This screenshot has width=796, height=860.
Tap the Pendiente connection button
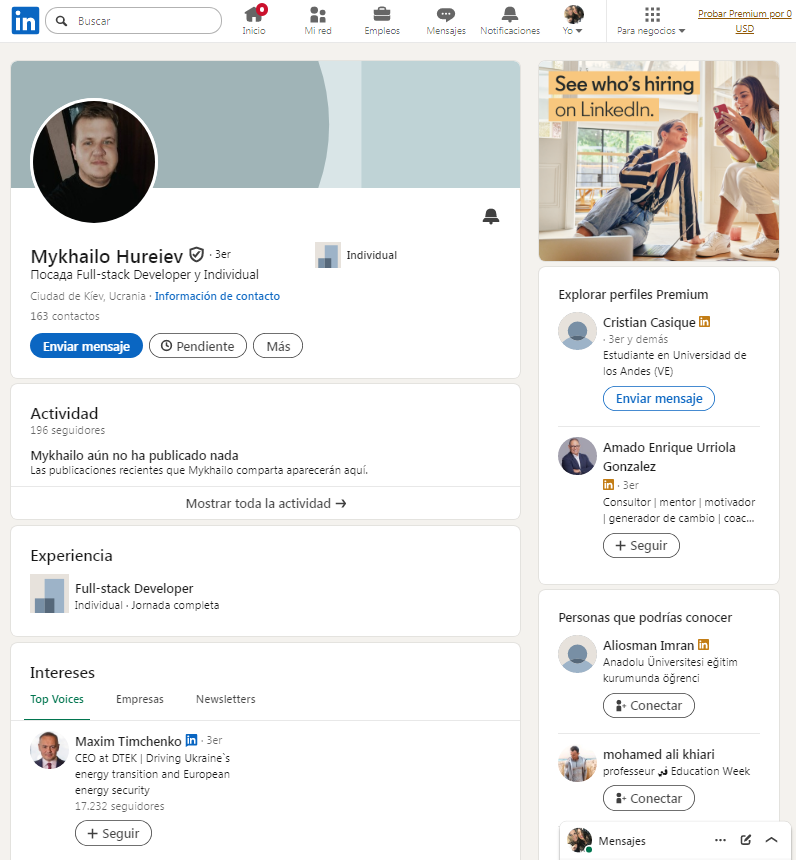pos(198,346)
